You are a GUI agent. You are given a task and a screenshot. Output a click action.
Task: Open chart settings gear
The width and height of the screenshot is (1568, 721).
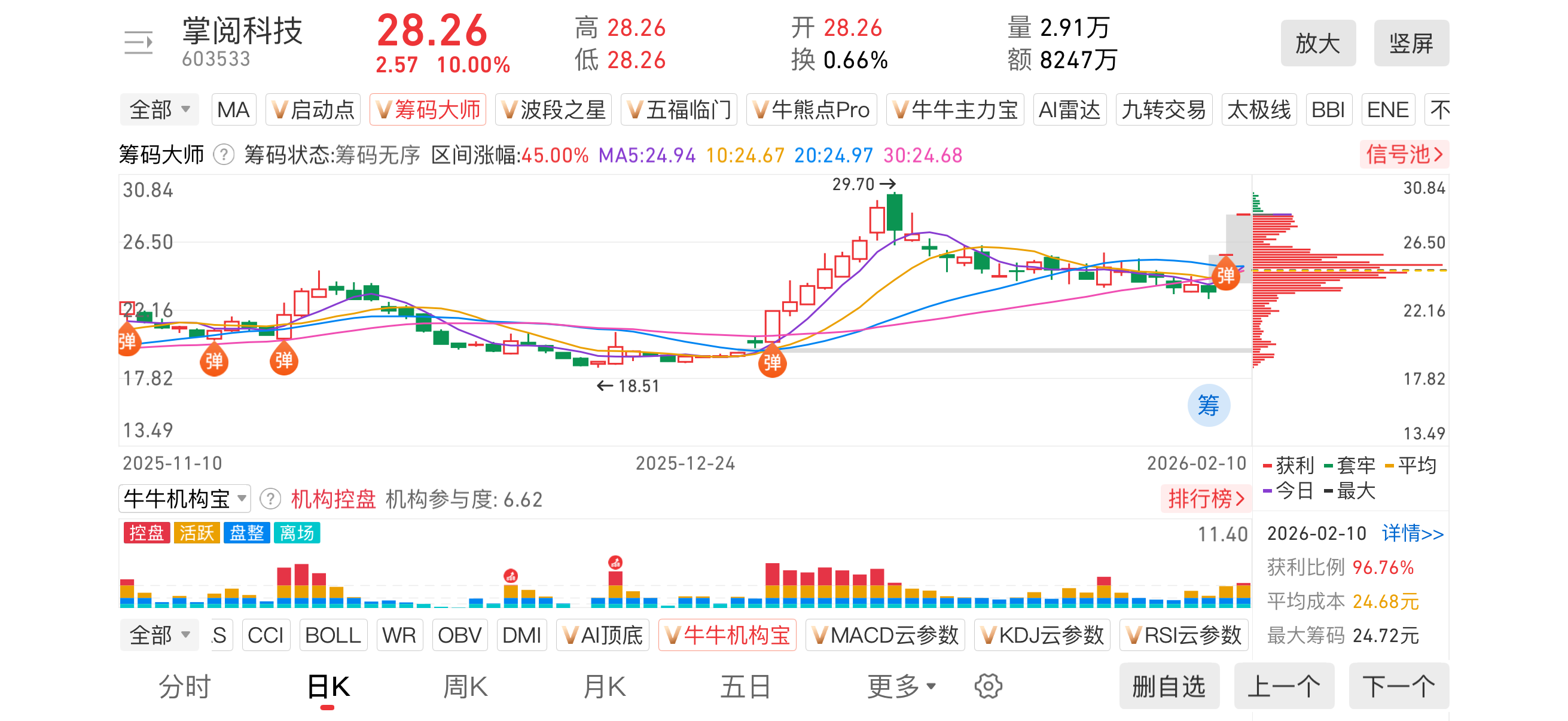point(988,687)
